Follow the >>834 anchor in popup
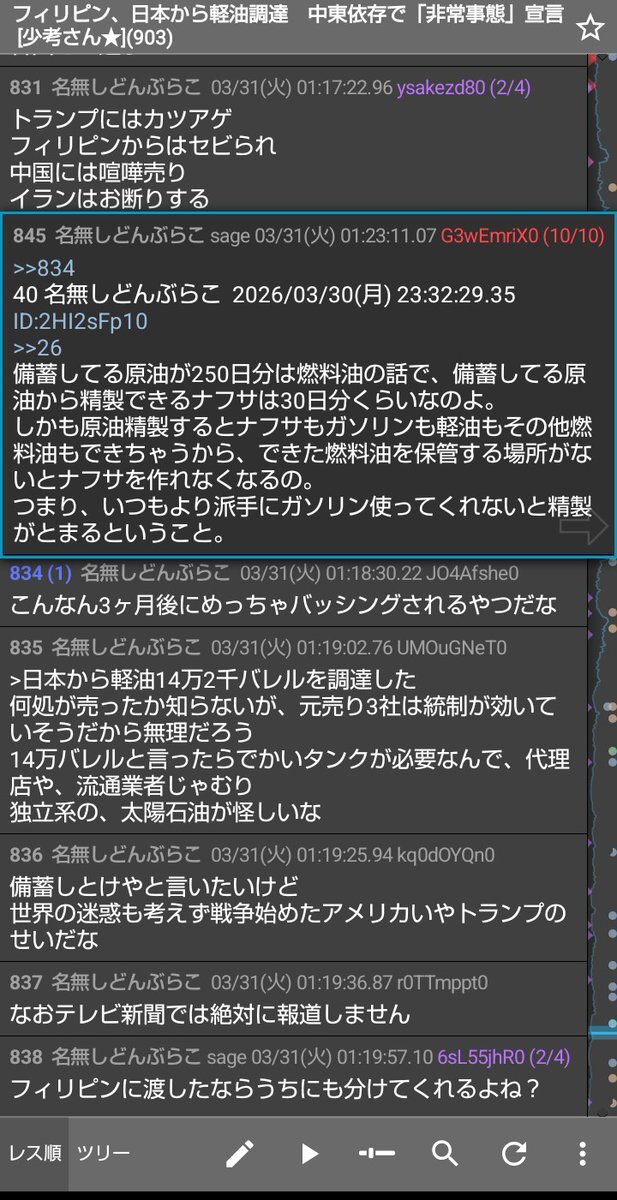Screen dimensions: 617x1200 44,269
